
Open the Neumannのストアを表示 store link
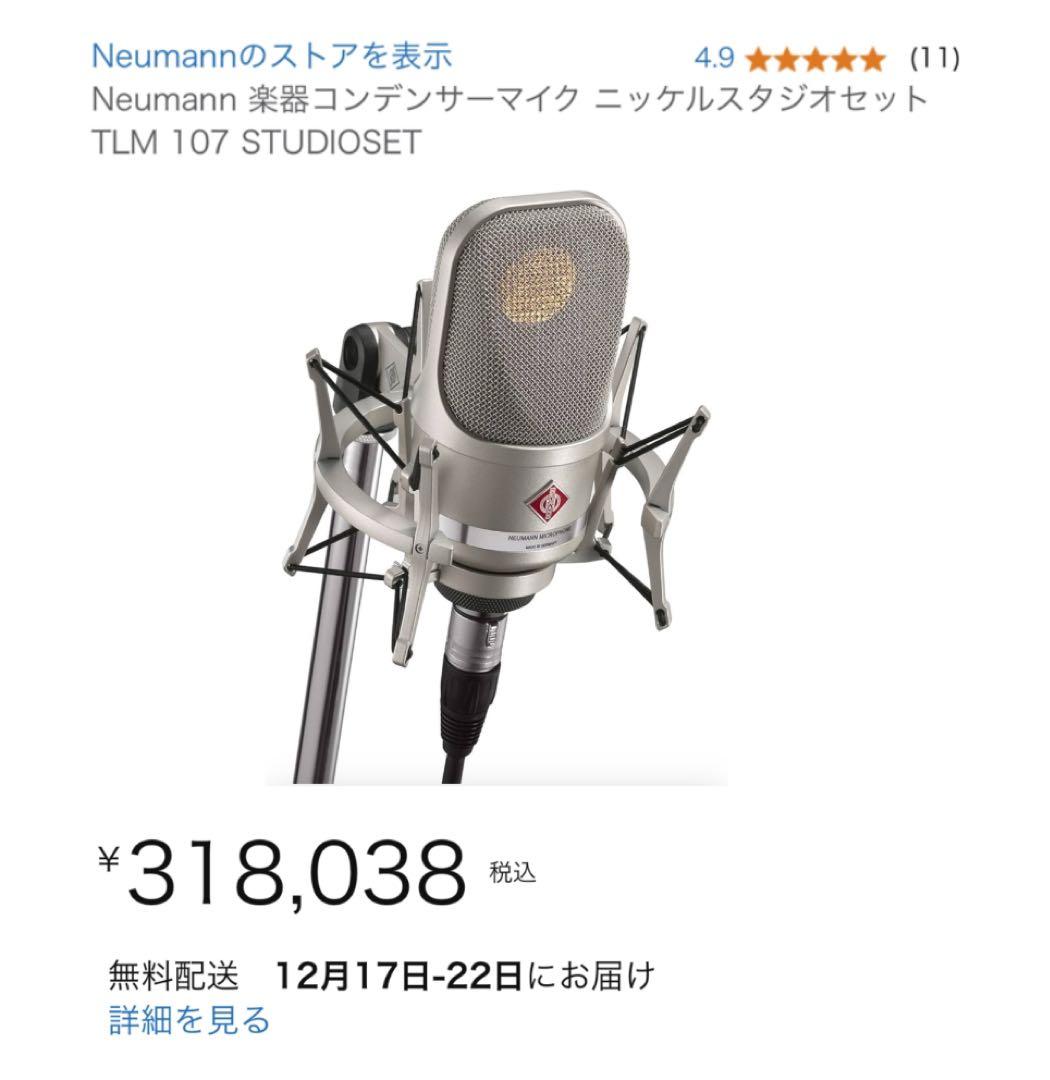pos(272,55)
